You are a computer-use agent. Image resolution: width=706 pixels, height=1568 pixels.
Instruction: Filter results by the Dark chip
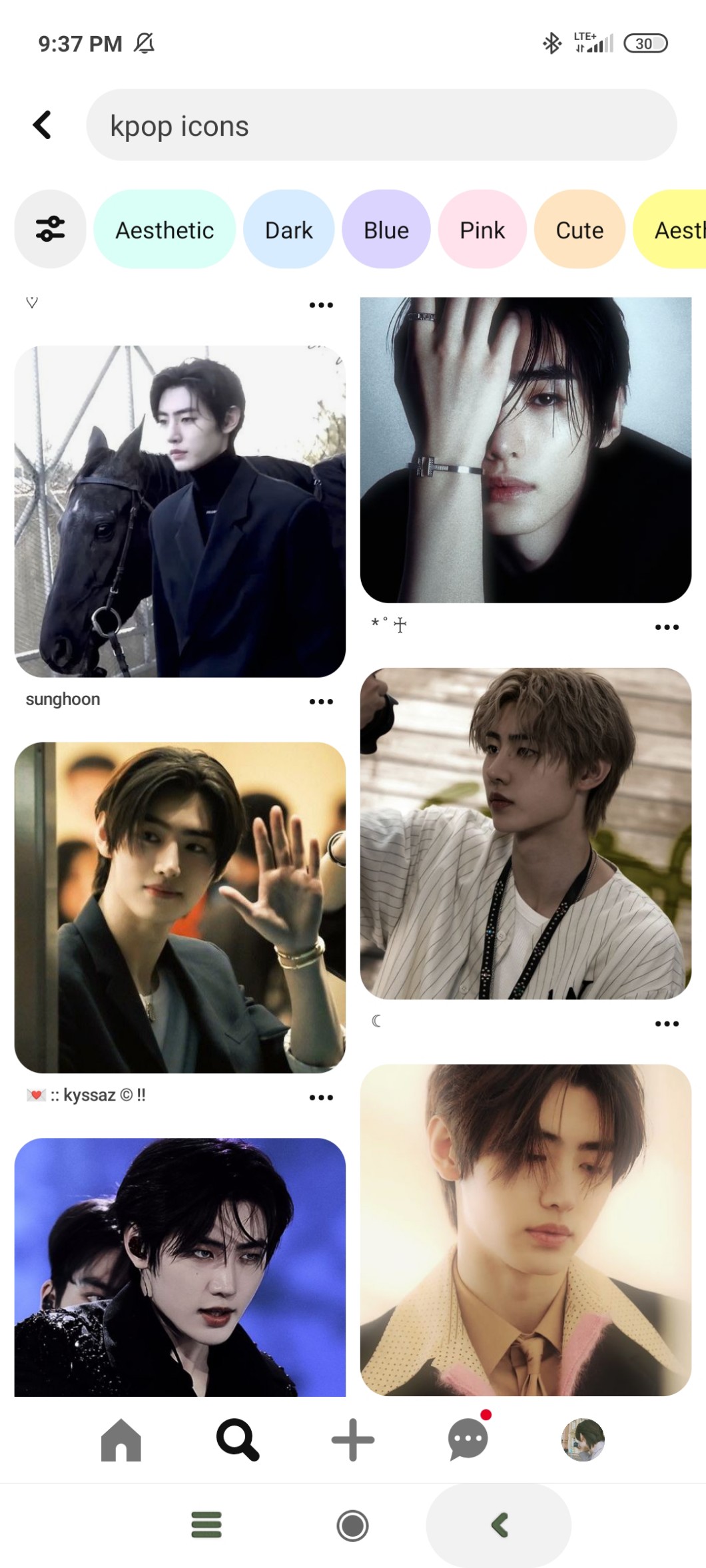click(288, 230)
